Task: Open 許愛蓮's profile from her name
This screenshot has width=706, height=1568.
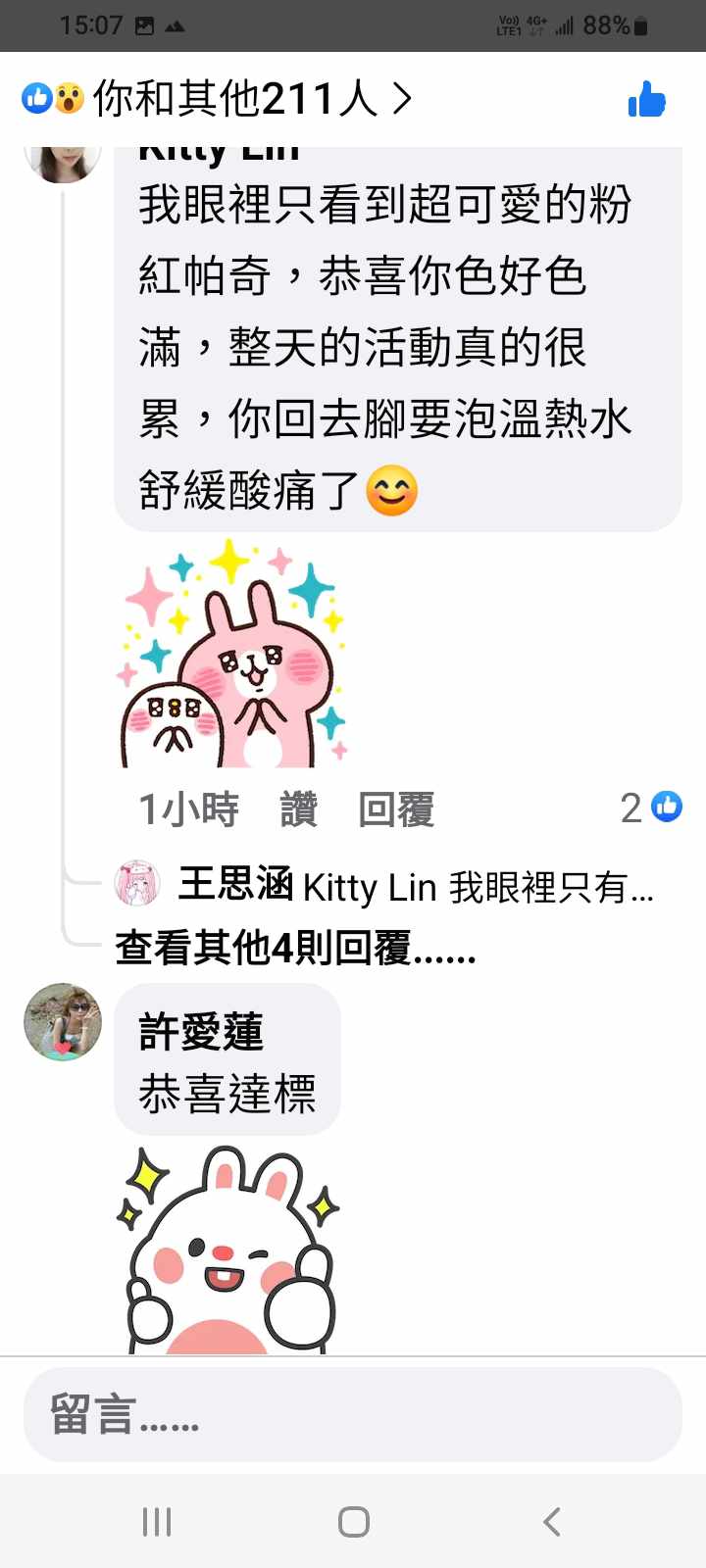Action: (202, 1031)
